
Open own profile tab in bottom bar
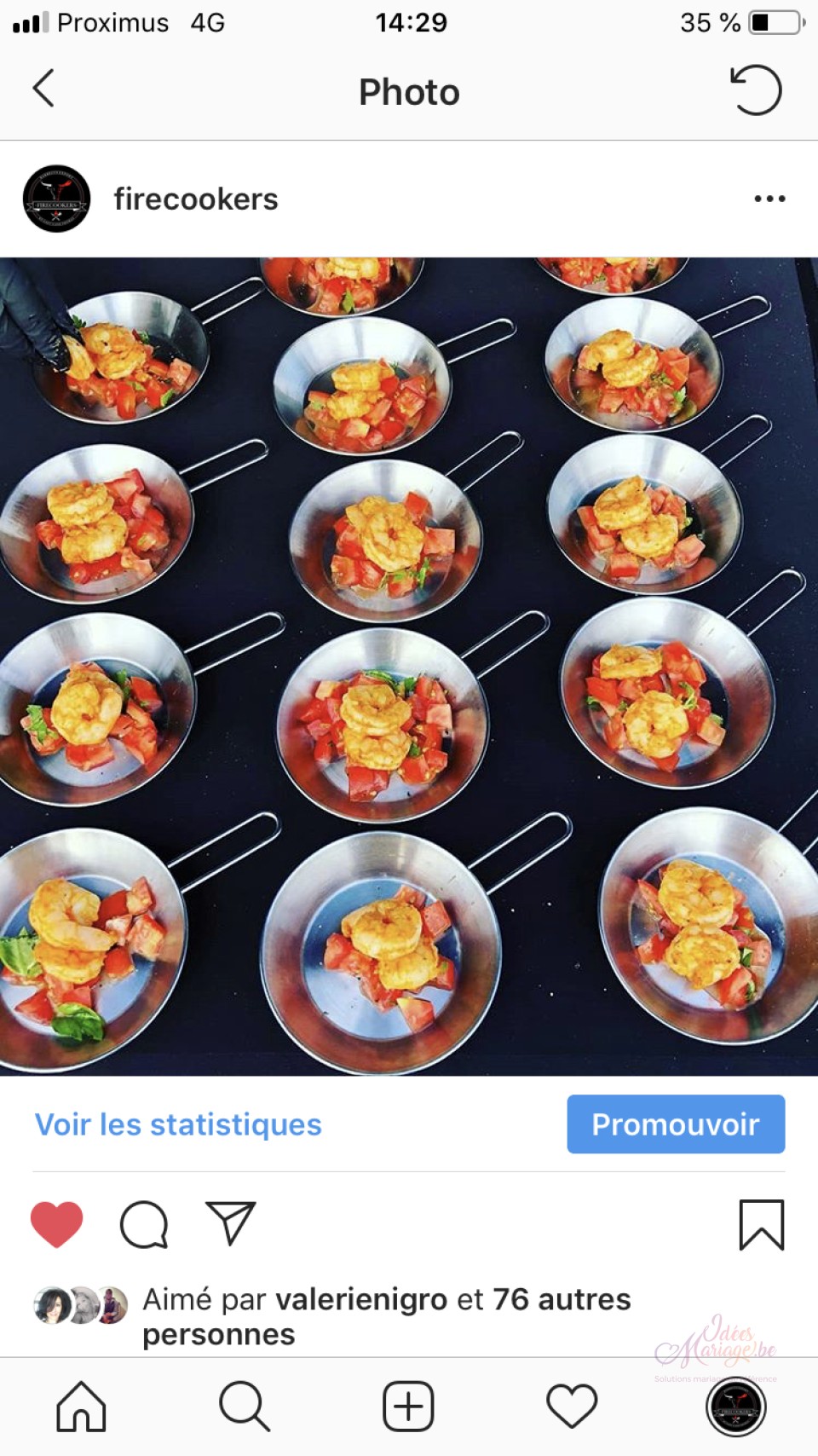736,1407
